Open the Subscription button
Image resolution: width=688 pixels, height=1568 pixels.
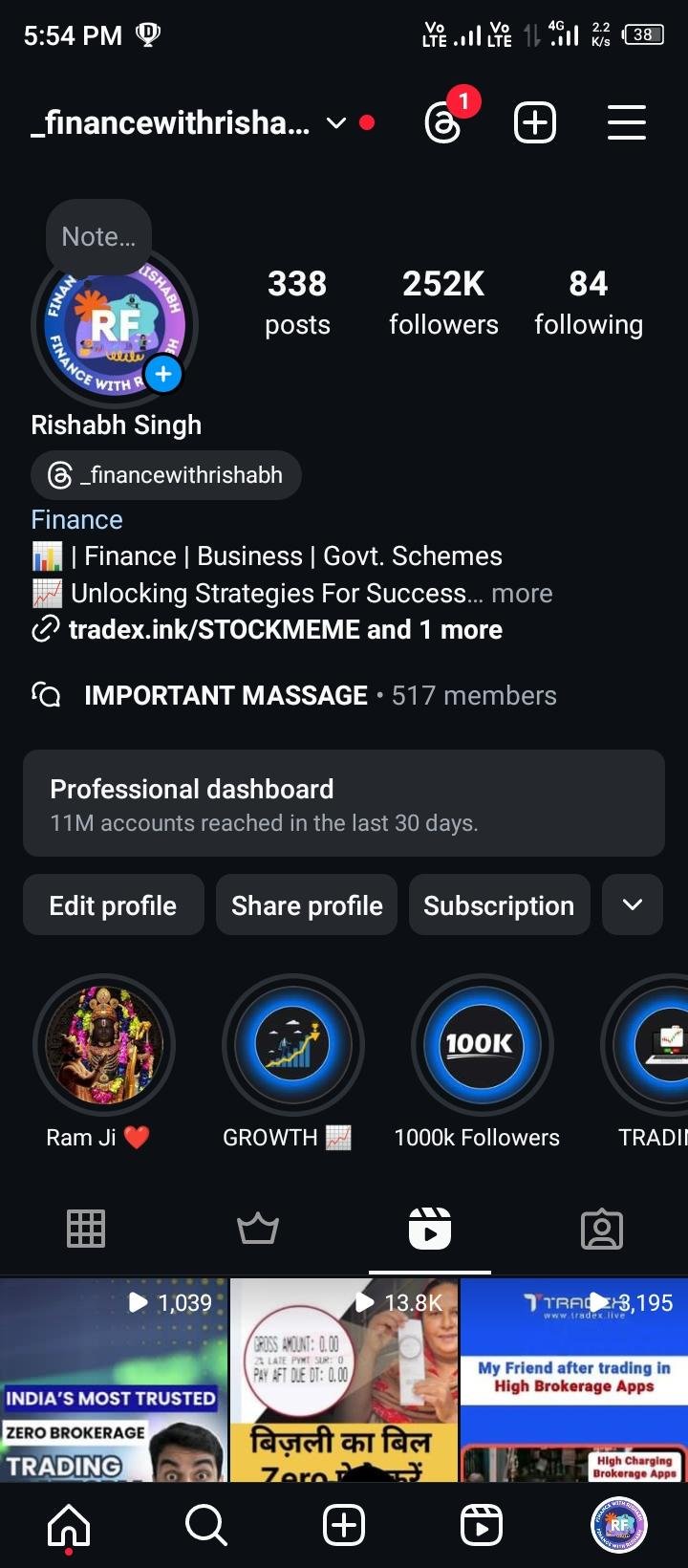(x=499, y=905)
